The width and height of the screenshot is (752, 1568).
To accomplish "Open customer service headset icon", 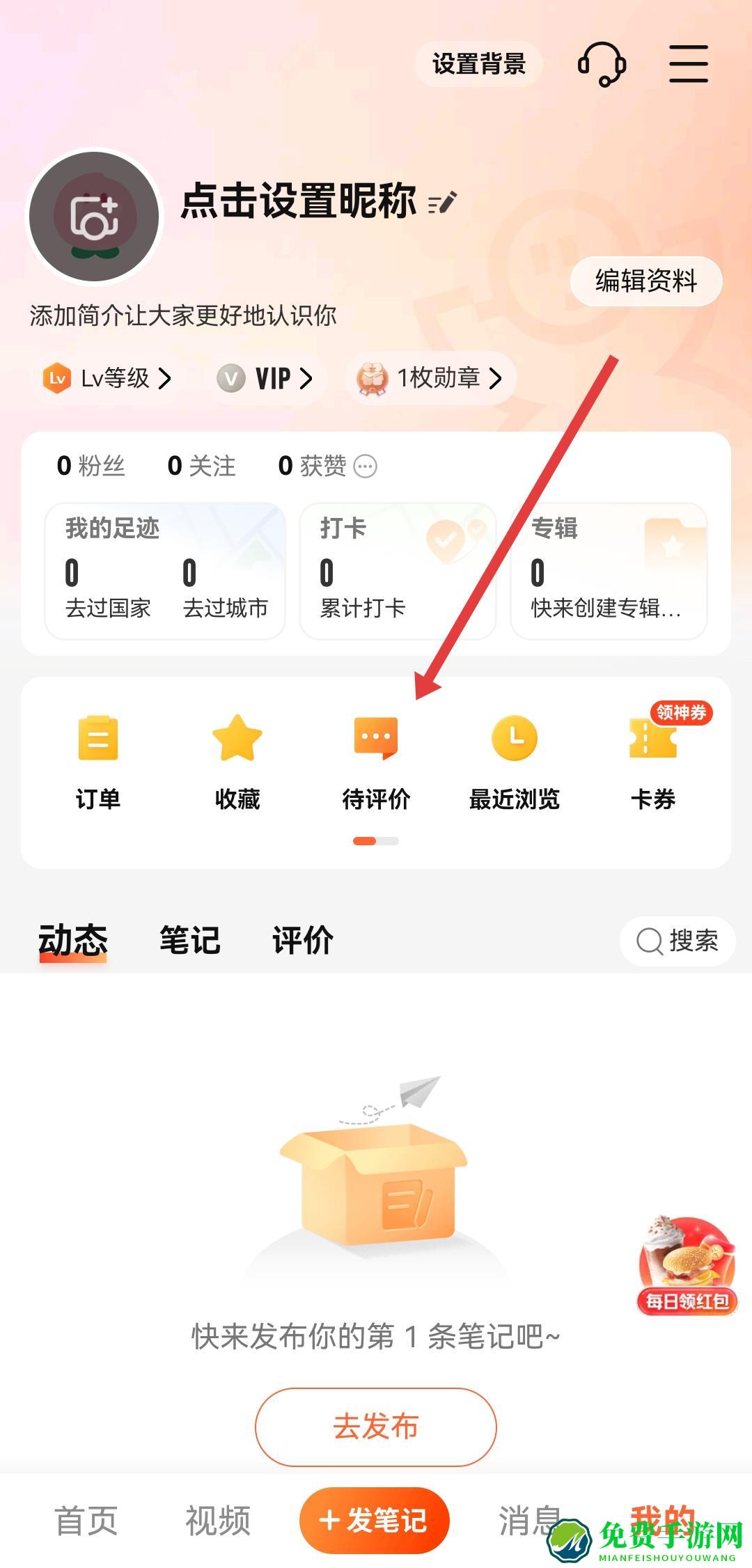I will 602,64.
